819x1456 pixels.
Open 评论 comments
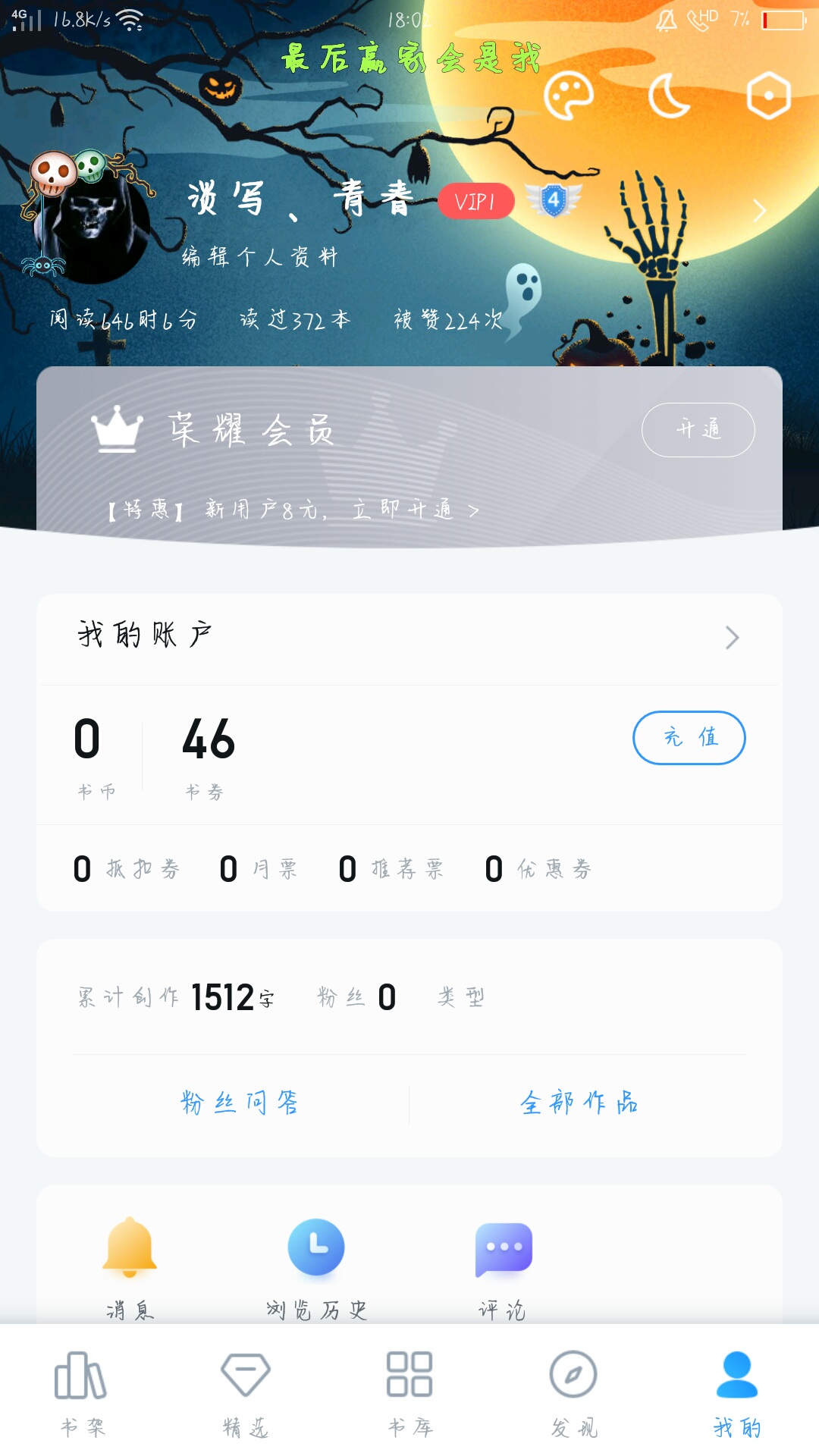click(x=503, y=1259)
